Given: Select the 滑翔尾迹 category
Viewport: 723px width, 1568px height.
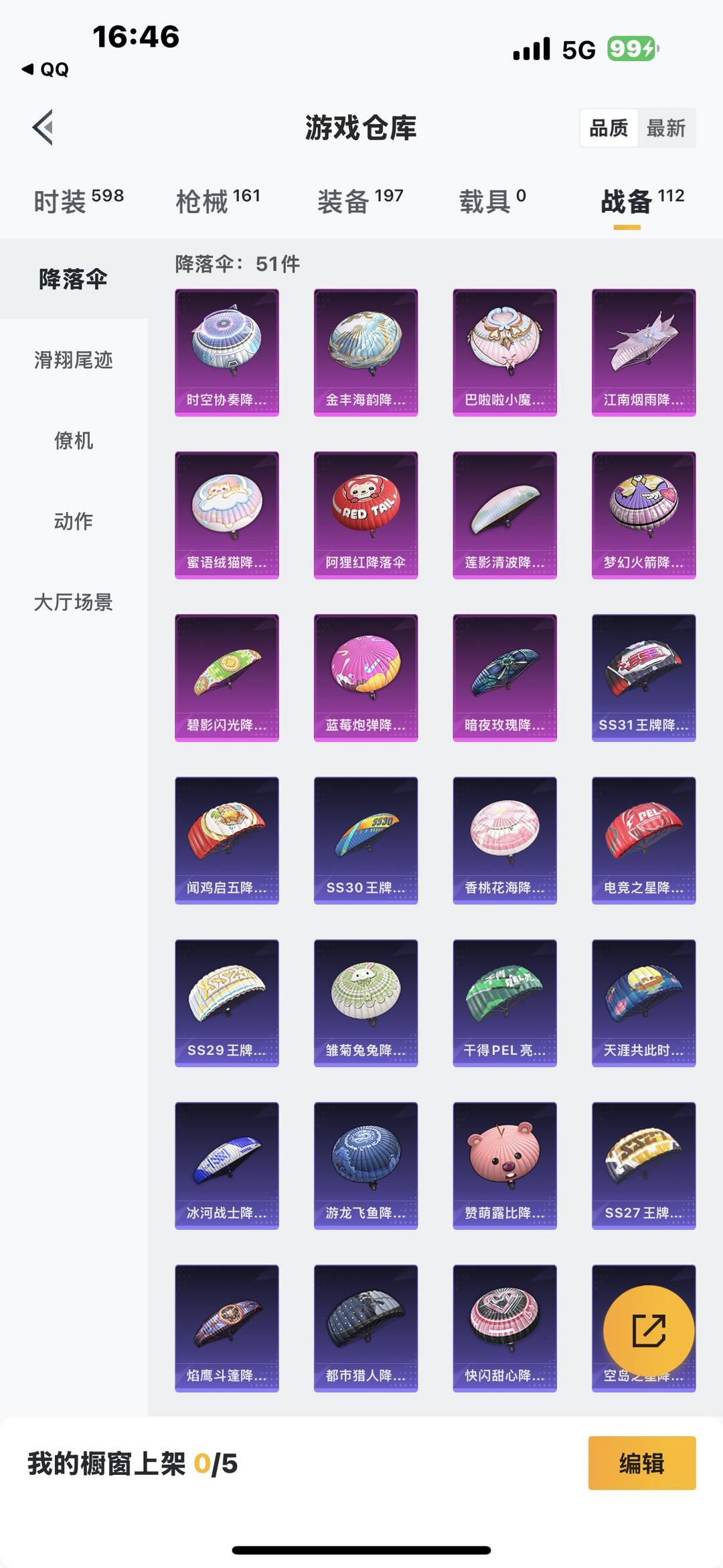Looking at the screenshot, I should pyautogui.click(x=74, y=360).
